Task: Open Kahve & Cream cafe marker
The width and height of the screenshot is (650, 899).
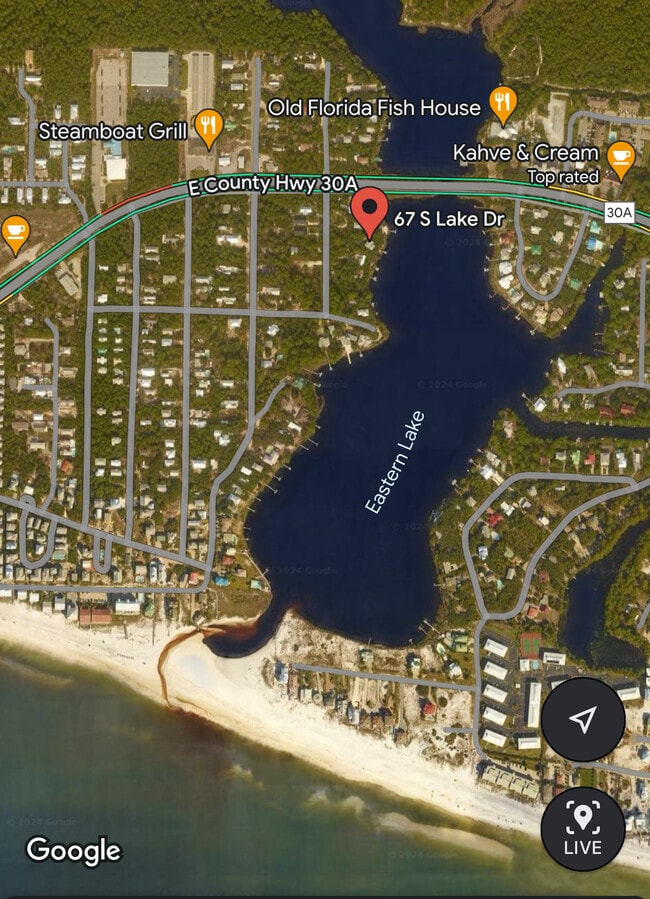Action: pos(620,156)
